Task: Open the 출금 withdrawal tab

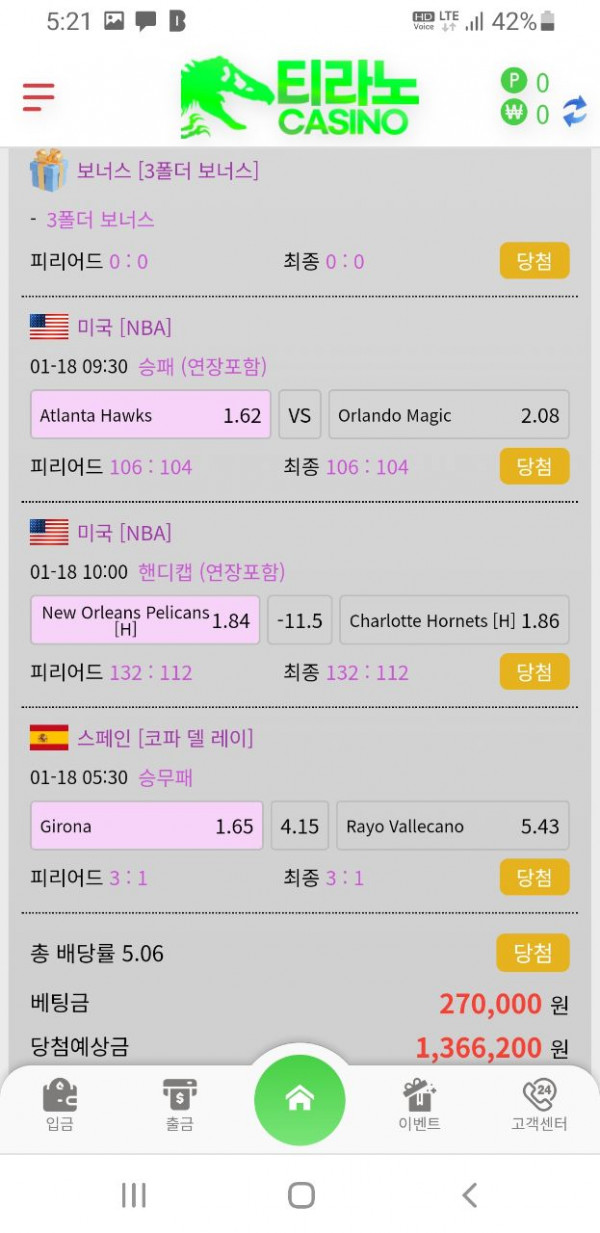Action: point(180,1105)
